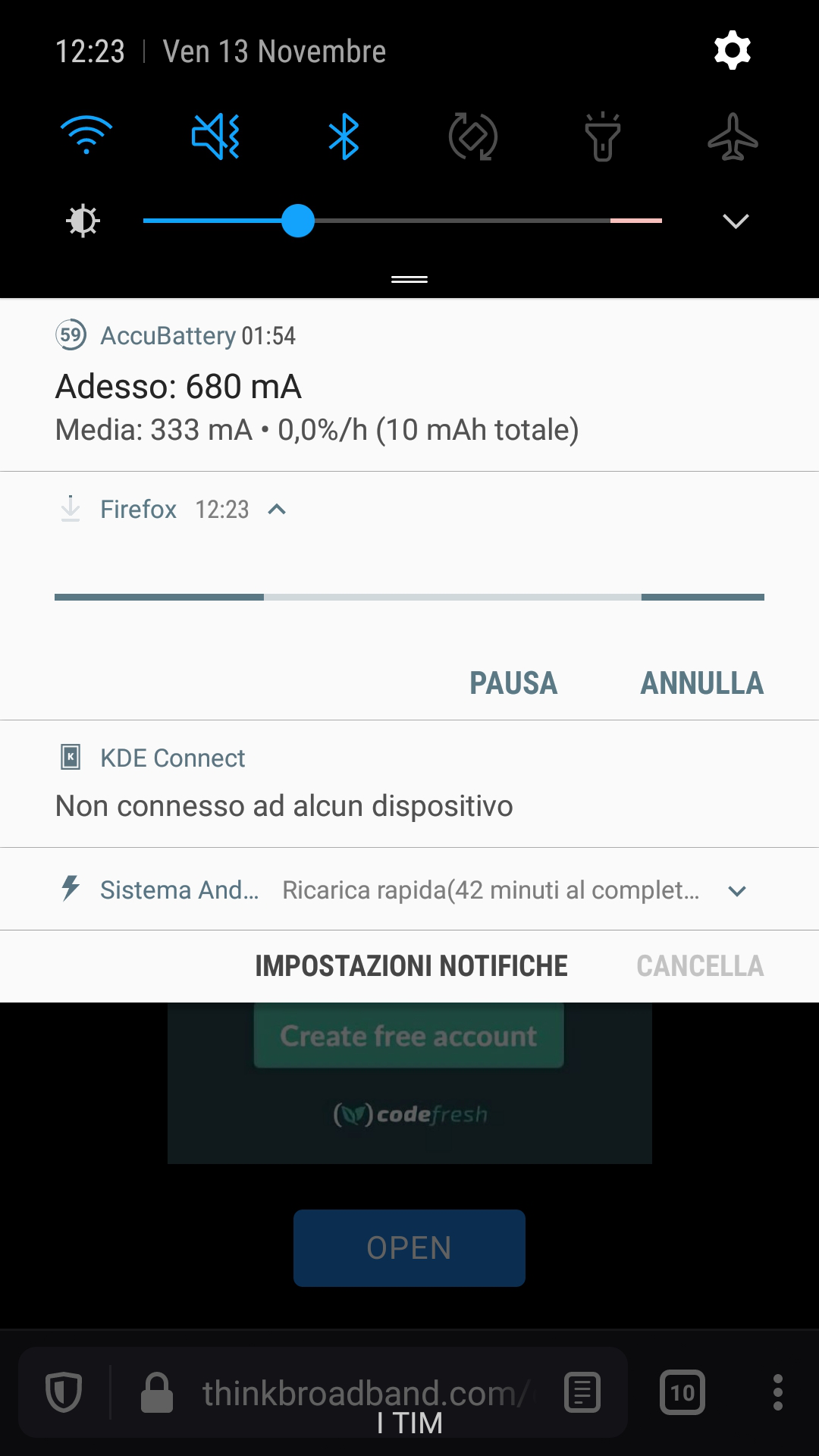Toggle Wi-Fi quick setting off
The height and width of the screenshot is (1456, 819).
click(86, 136)
